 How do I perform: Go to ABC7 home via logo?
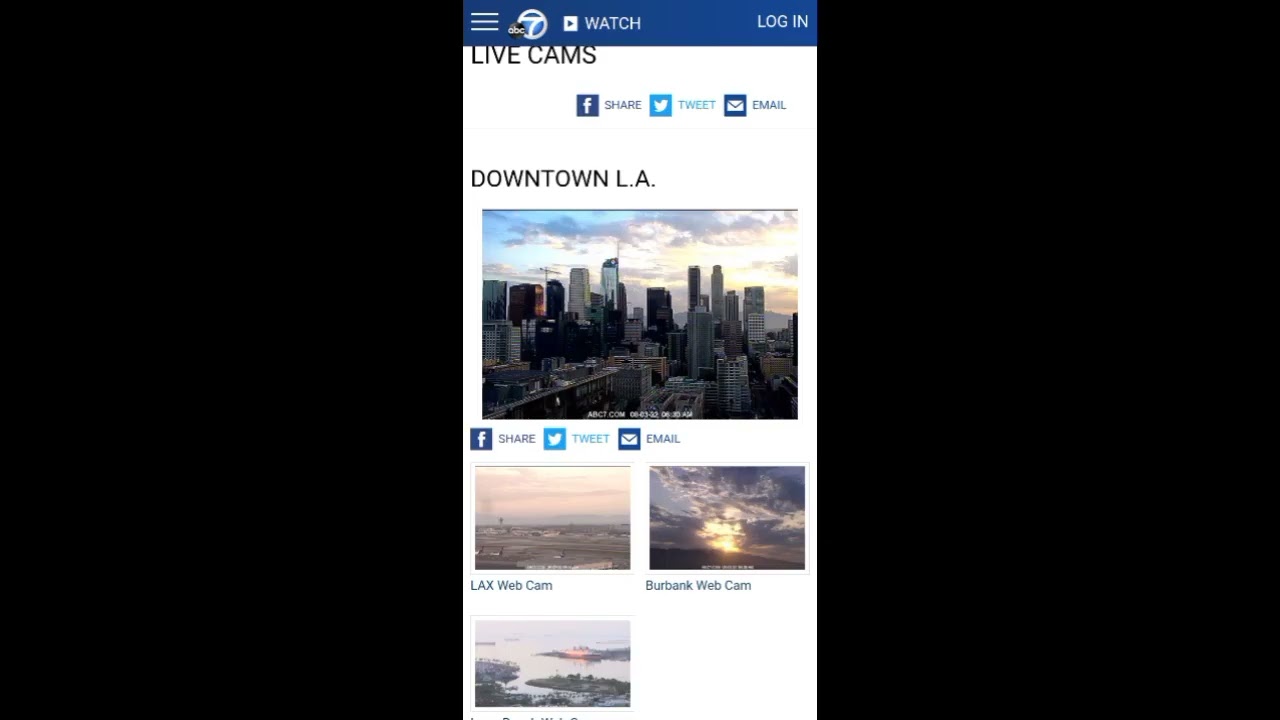point(528,23)
